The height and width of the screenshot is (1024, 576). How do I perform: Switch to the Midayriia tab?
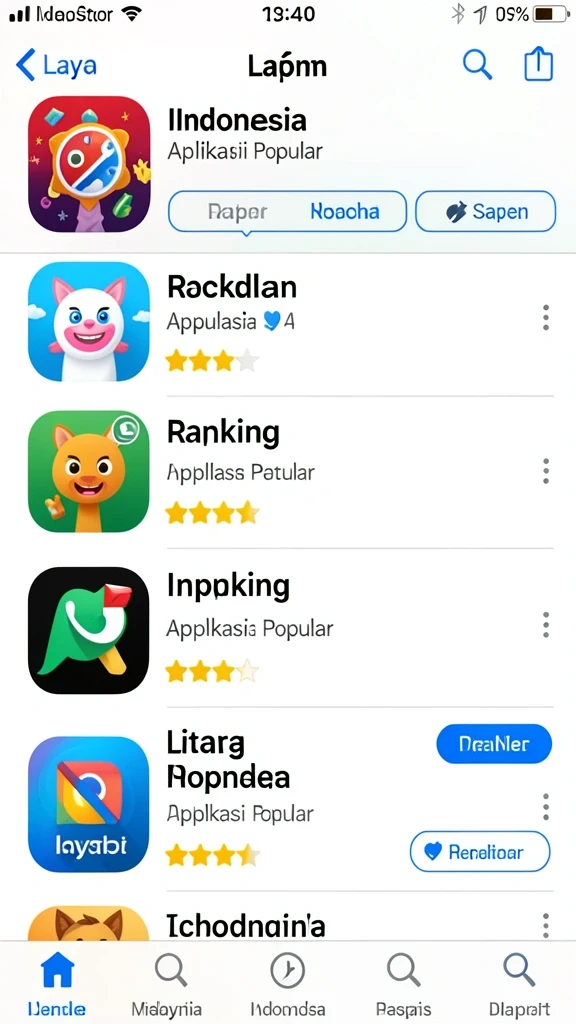tap(167, 983)
